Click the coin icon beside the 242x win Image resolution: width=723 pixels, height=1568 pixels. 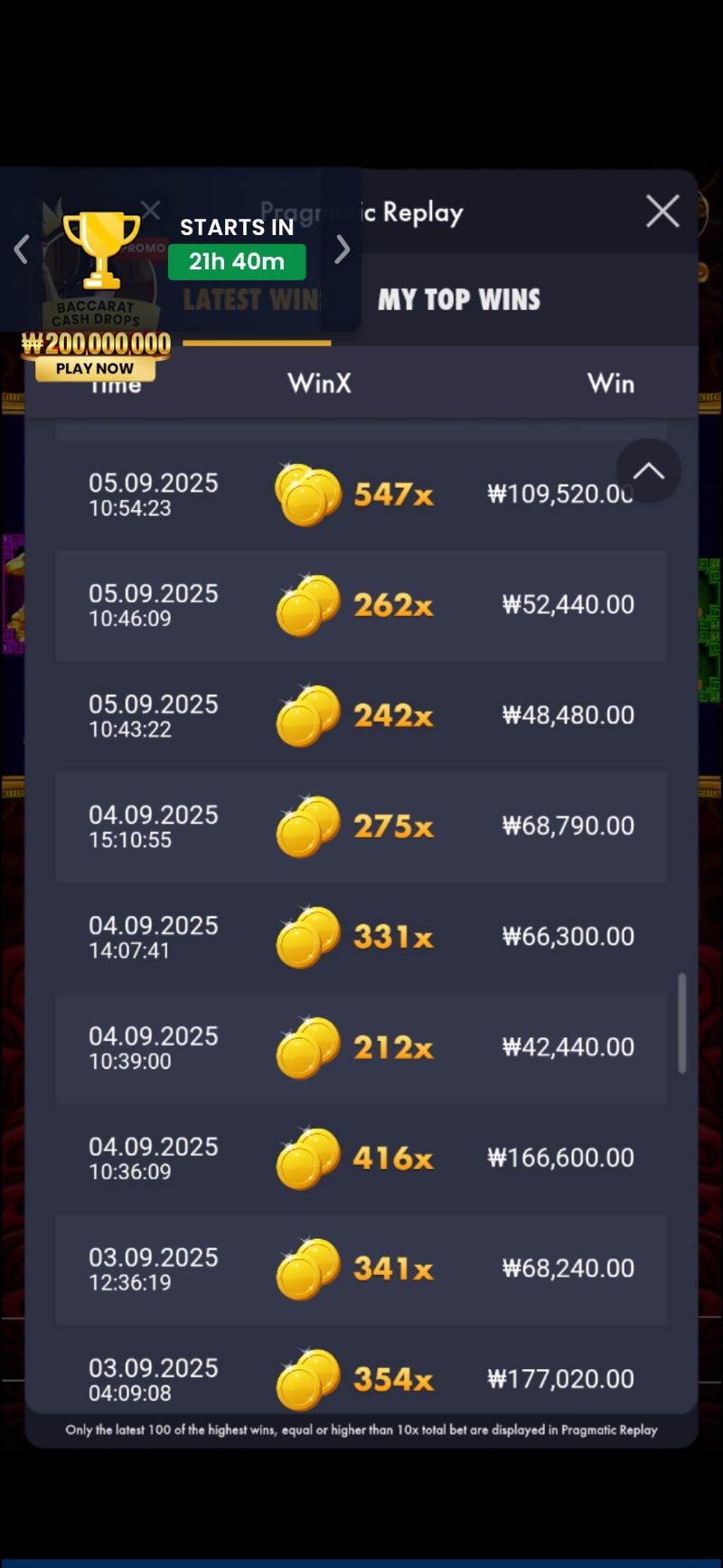(307, 715)
